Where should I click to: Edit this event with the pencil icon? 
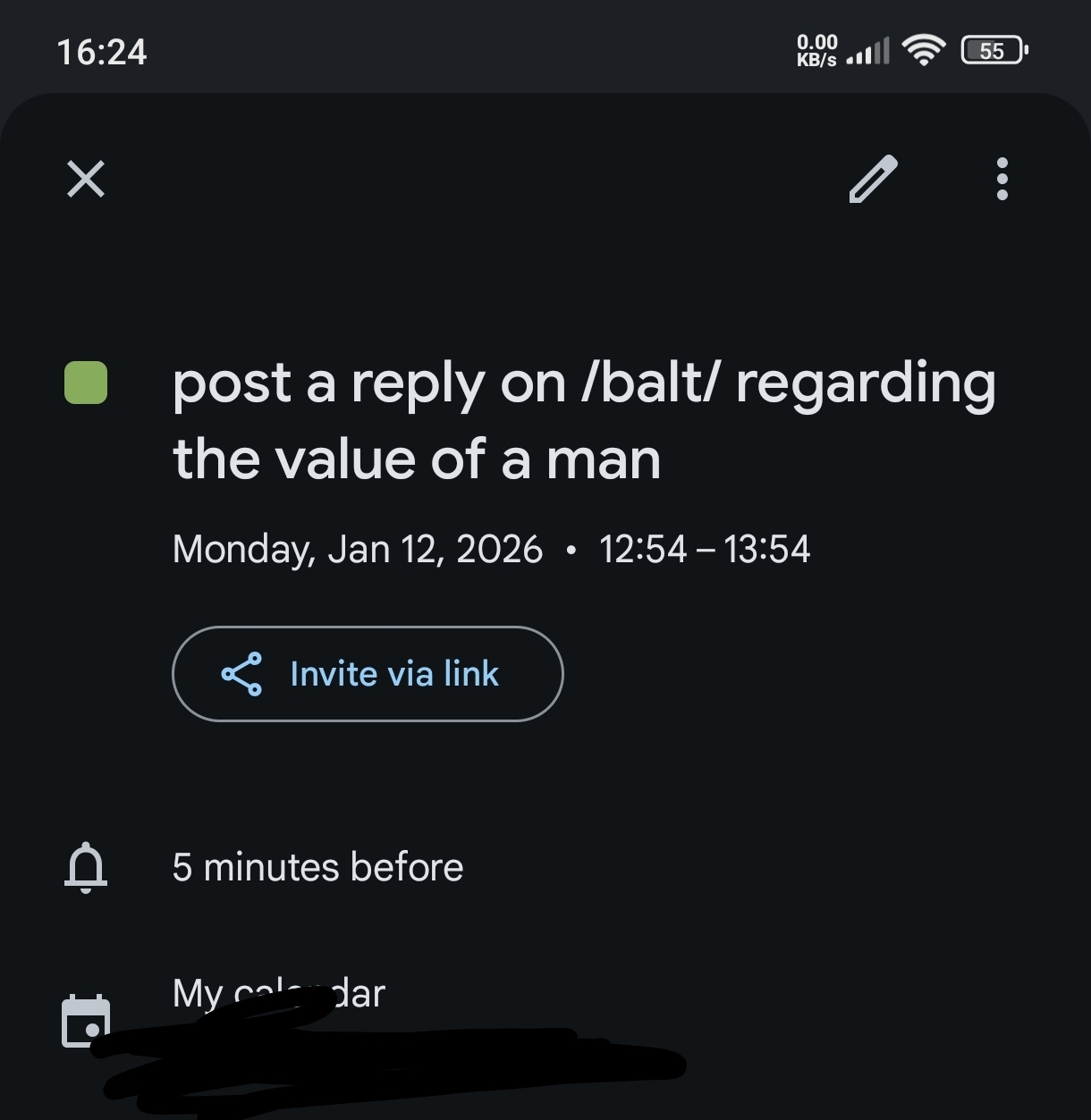[873, 179]
